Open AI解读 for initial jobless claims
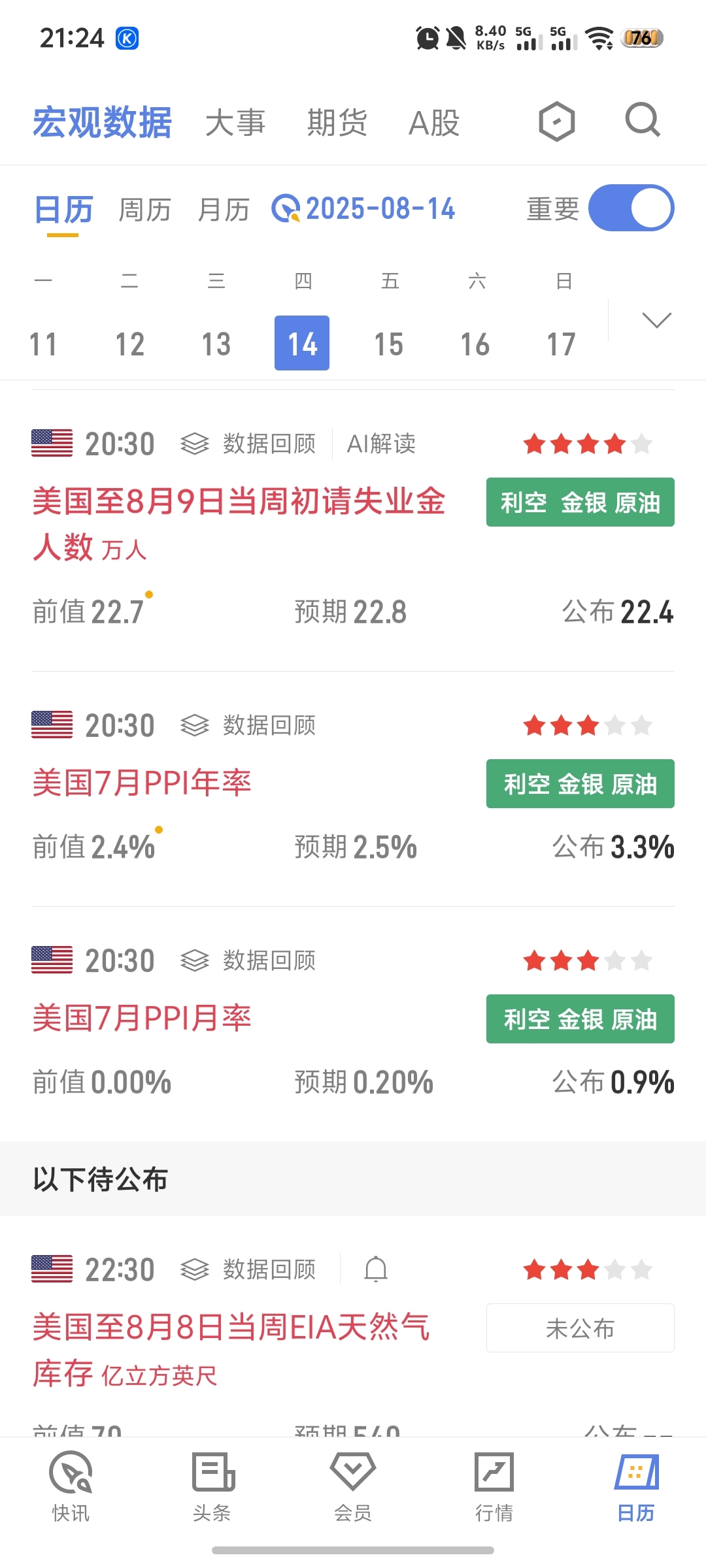Image resolution: width=706 pixels, height=1568 pixels. 381,444
